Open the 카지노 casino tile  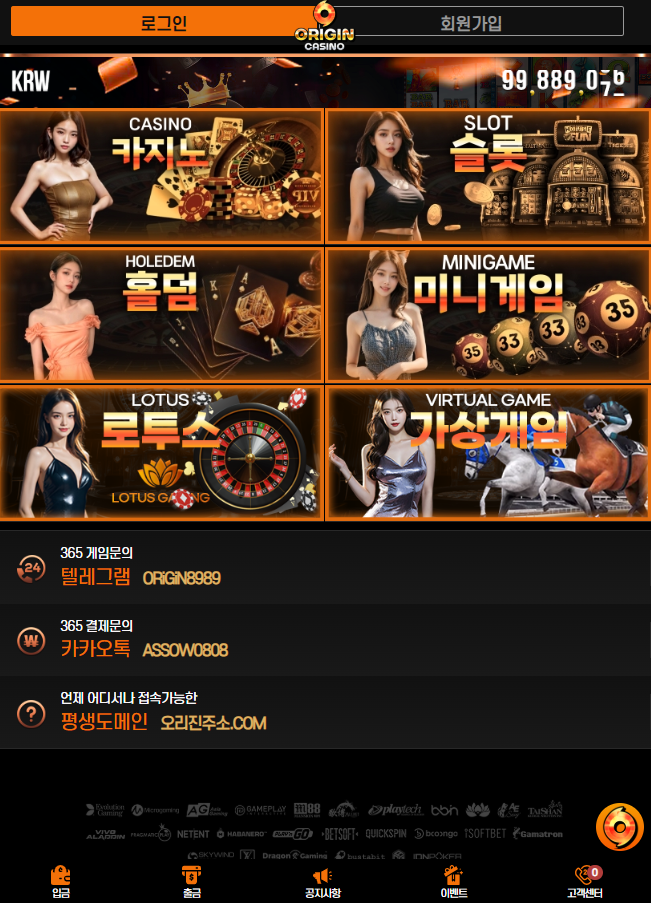point(162,176)
